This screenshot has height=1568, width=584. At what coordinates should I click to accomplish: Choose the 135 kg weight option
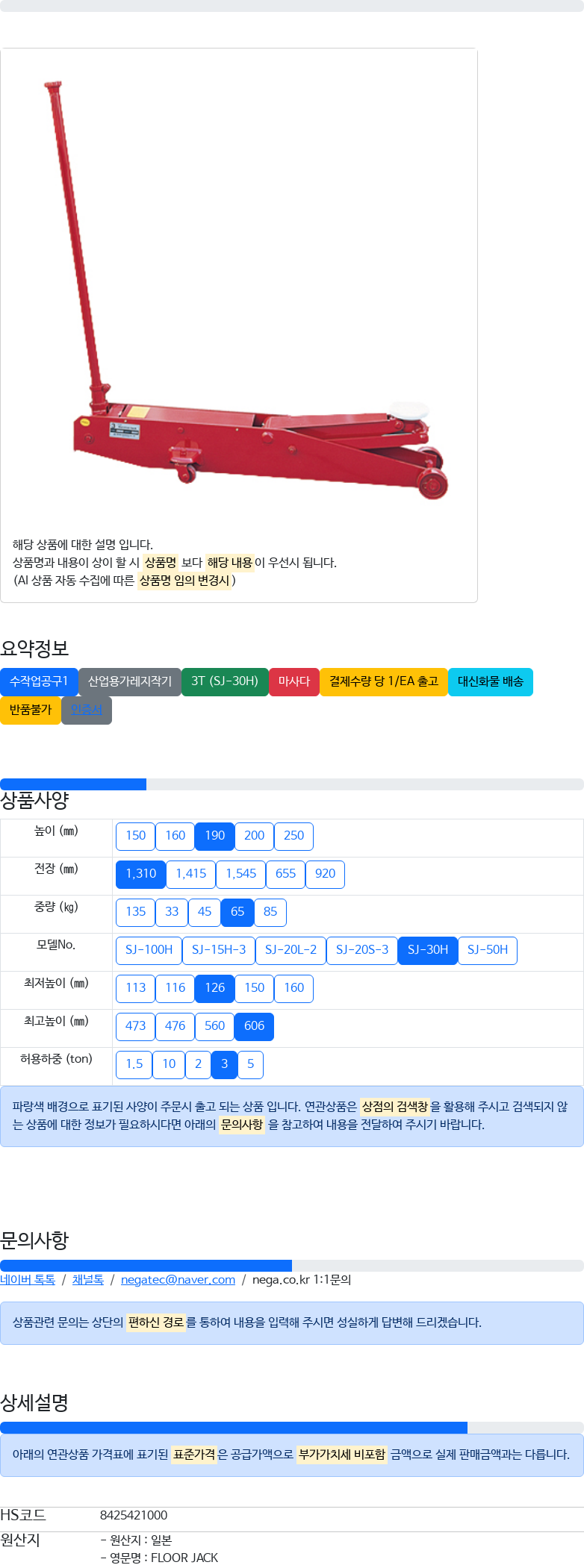[135, 911]
